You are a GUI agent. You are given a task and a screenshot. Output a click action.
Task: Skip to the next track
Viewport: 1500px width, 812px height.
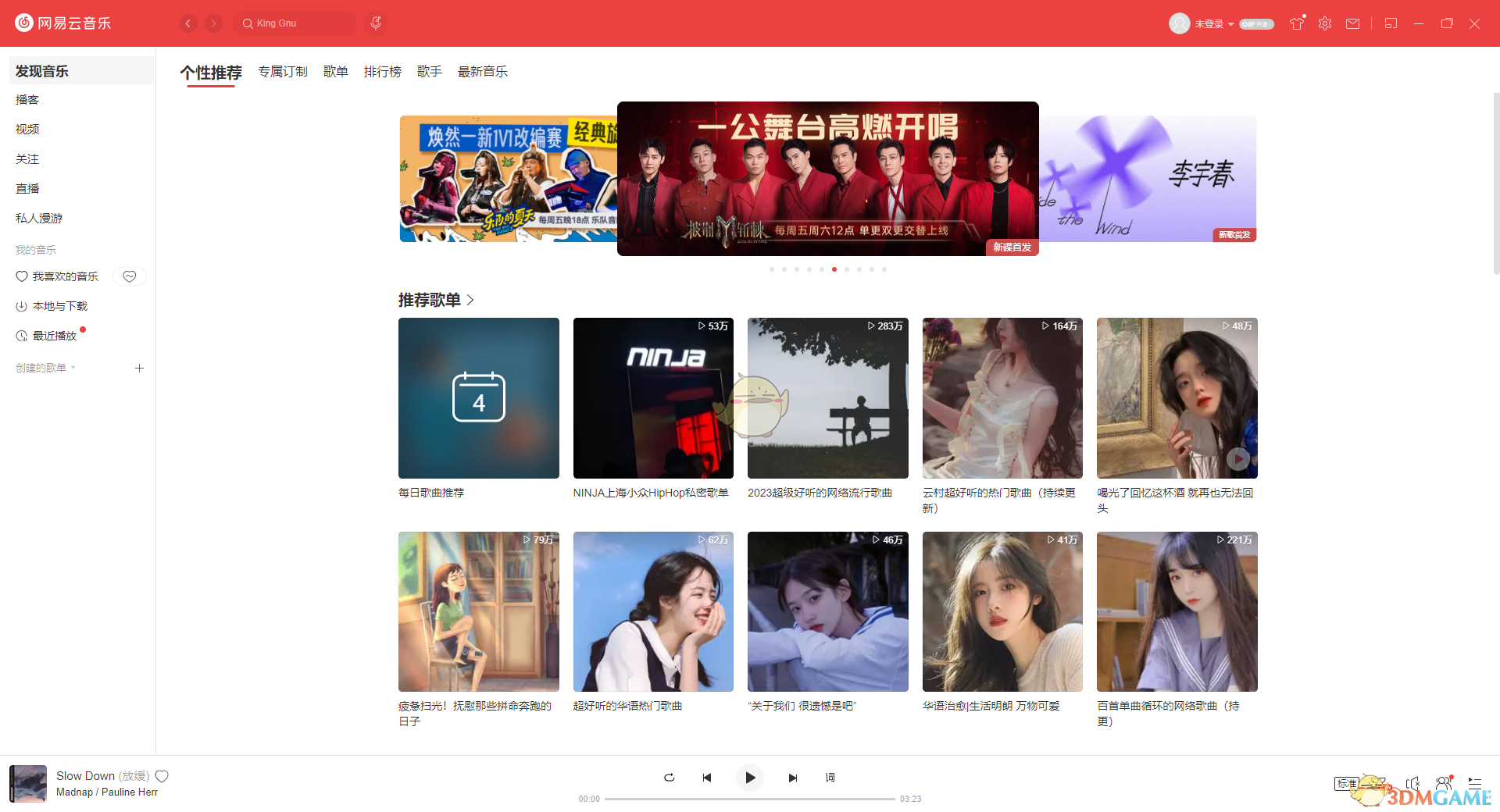coord(792,778)
